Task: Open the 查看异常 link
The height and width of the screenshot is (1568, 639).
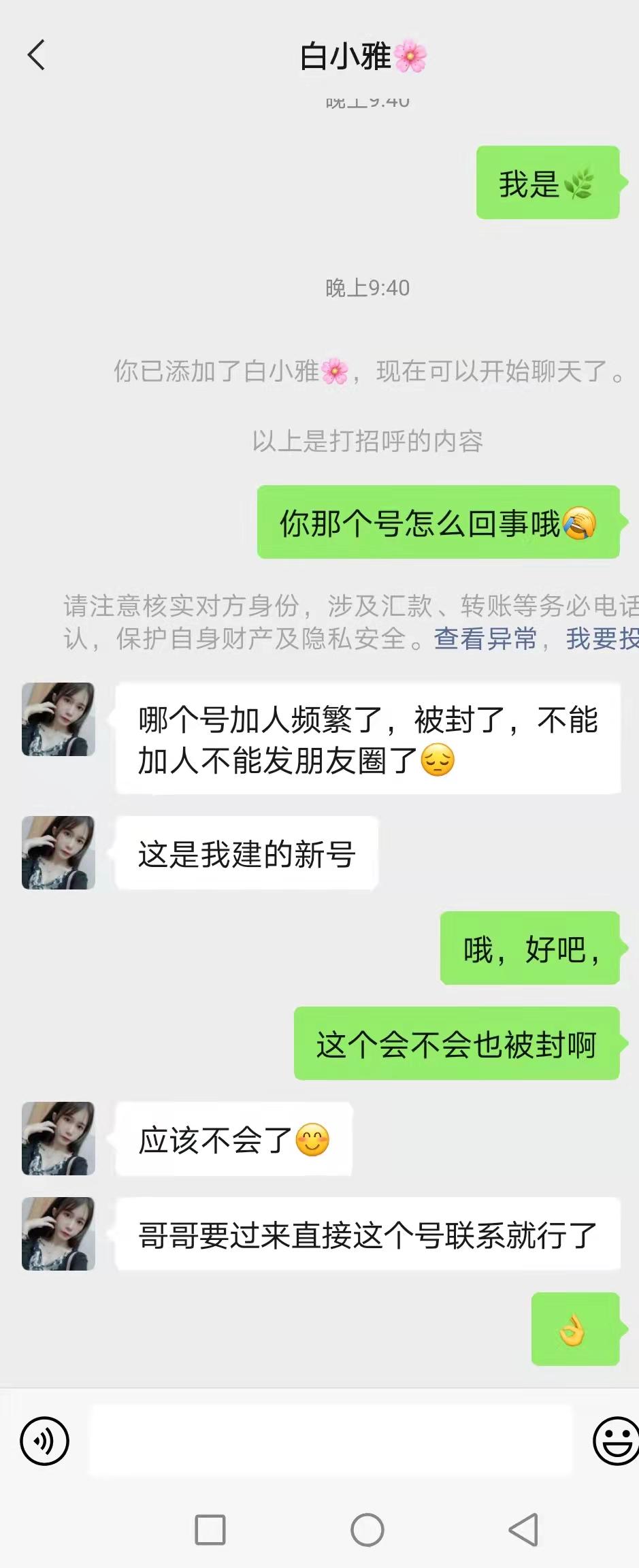Action: click(485, 639)
